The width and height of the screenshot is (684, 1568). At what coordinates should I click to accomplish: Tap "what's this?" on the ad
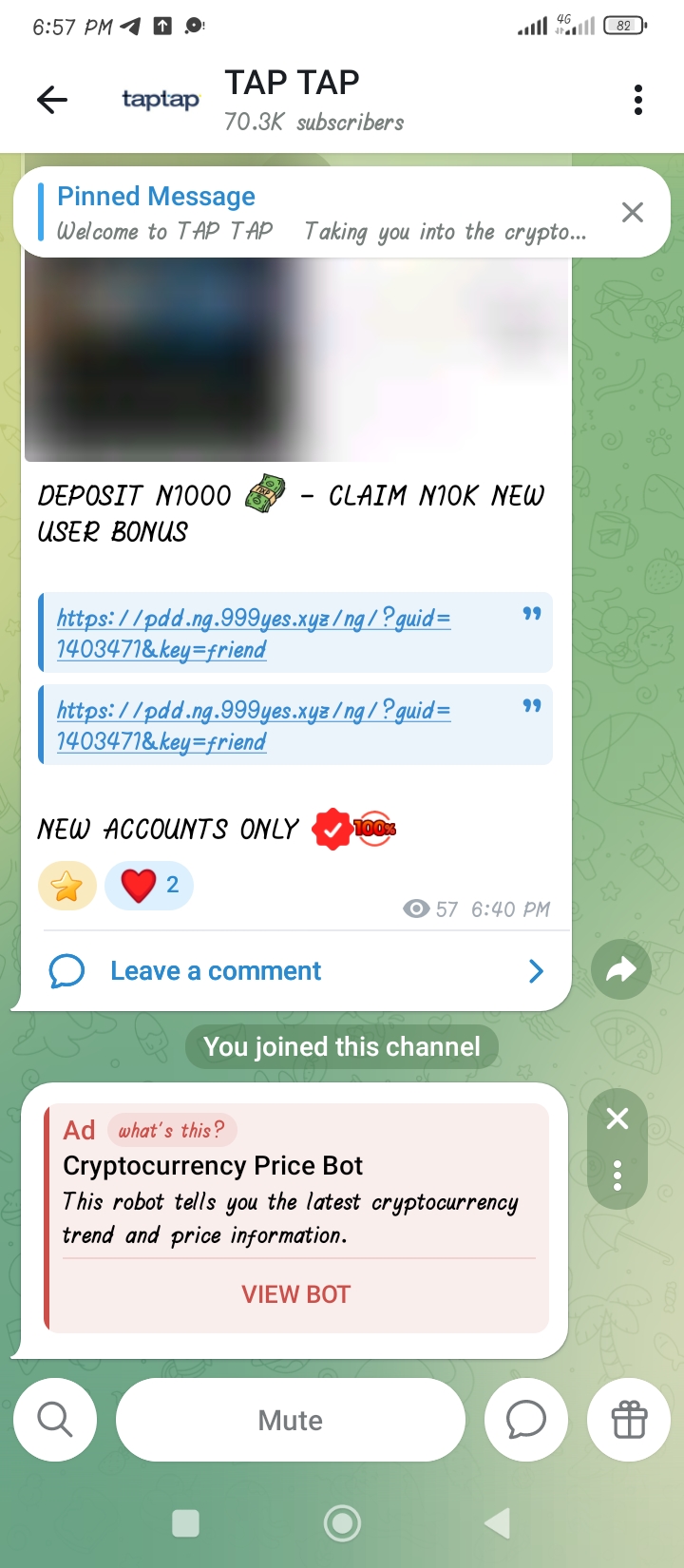click(171, 1130)
